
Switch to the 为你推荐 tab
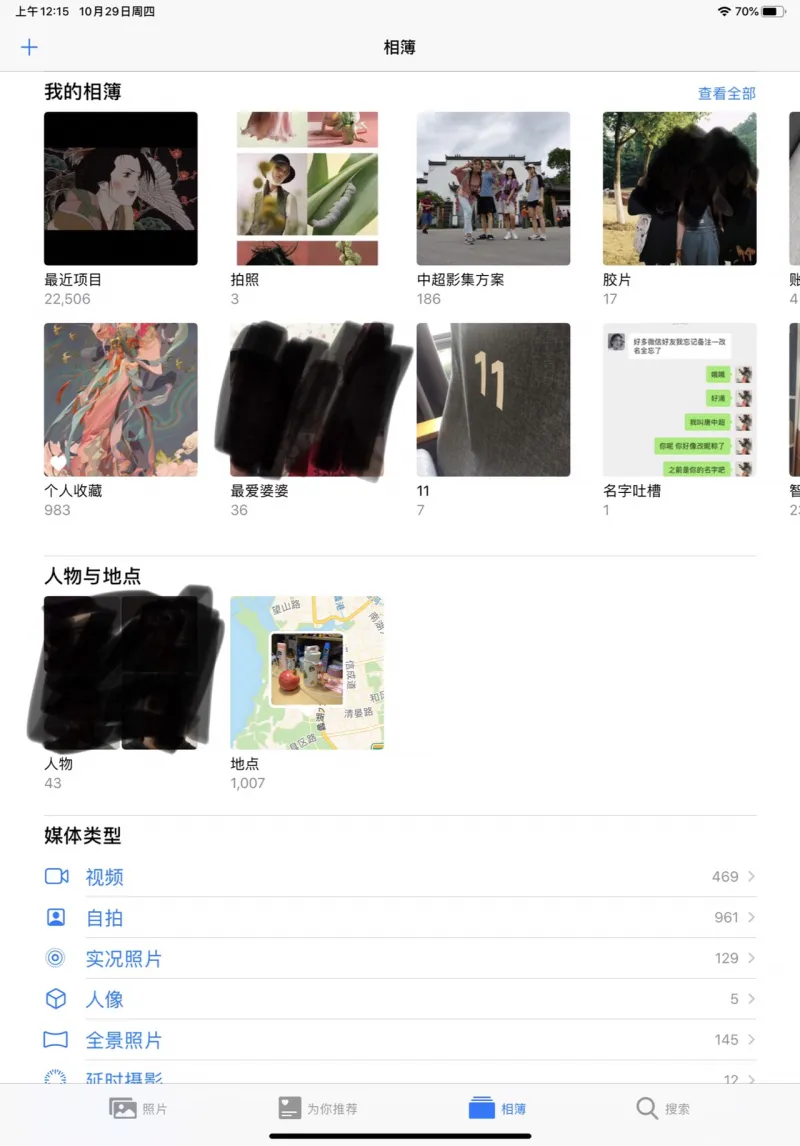click(318, 1108)
